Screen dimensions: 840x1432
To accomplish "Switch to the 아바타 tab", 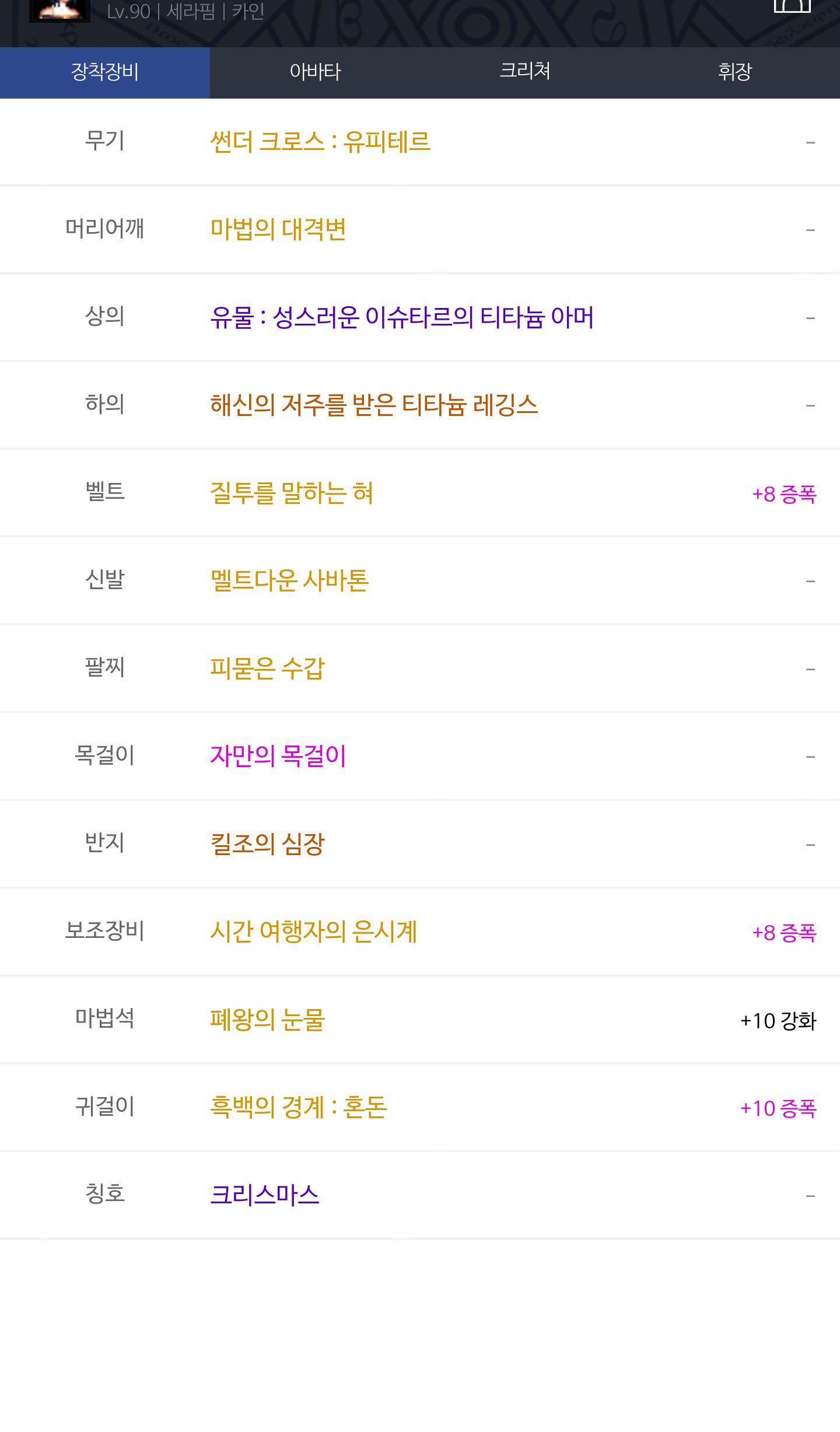I will [x=315, y=72].
